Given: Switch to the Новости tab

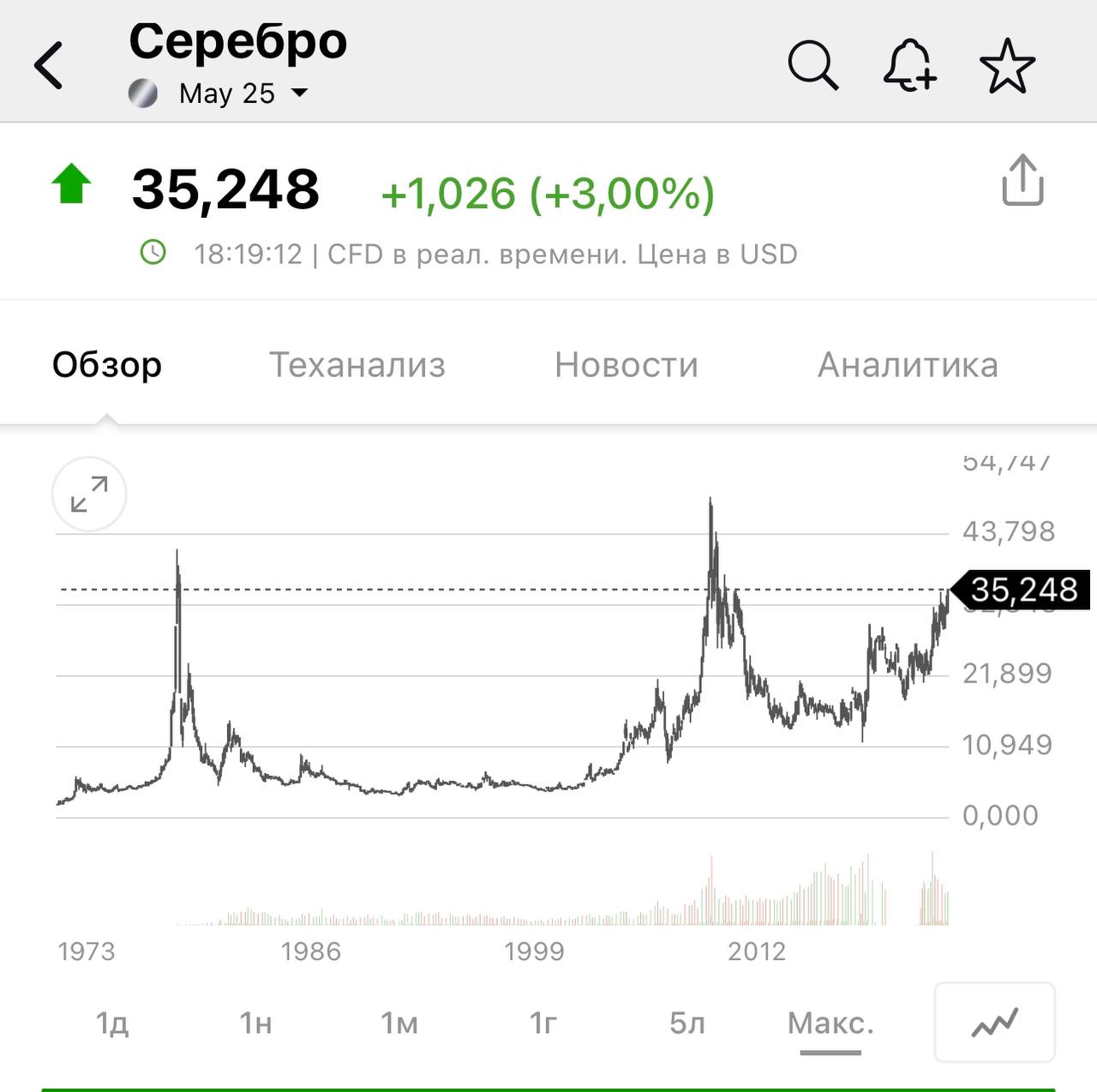Looking at the screenshot, I should (626, 364).
